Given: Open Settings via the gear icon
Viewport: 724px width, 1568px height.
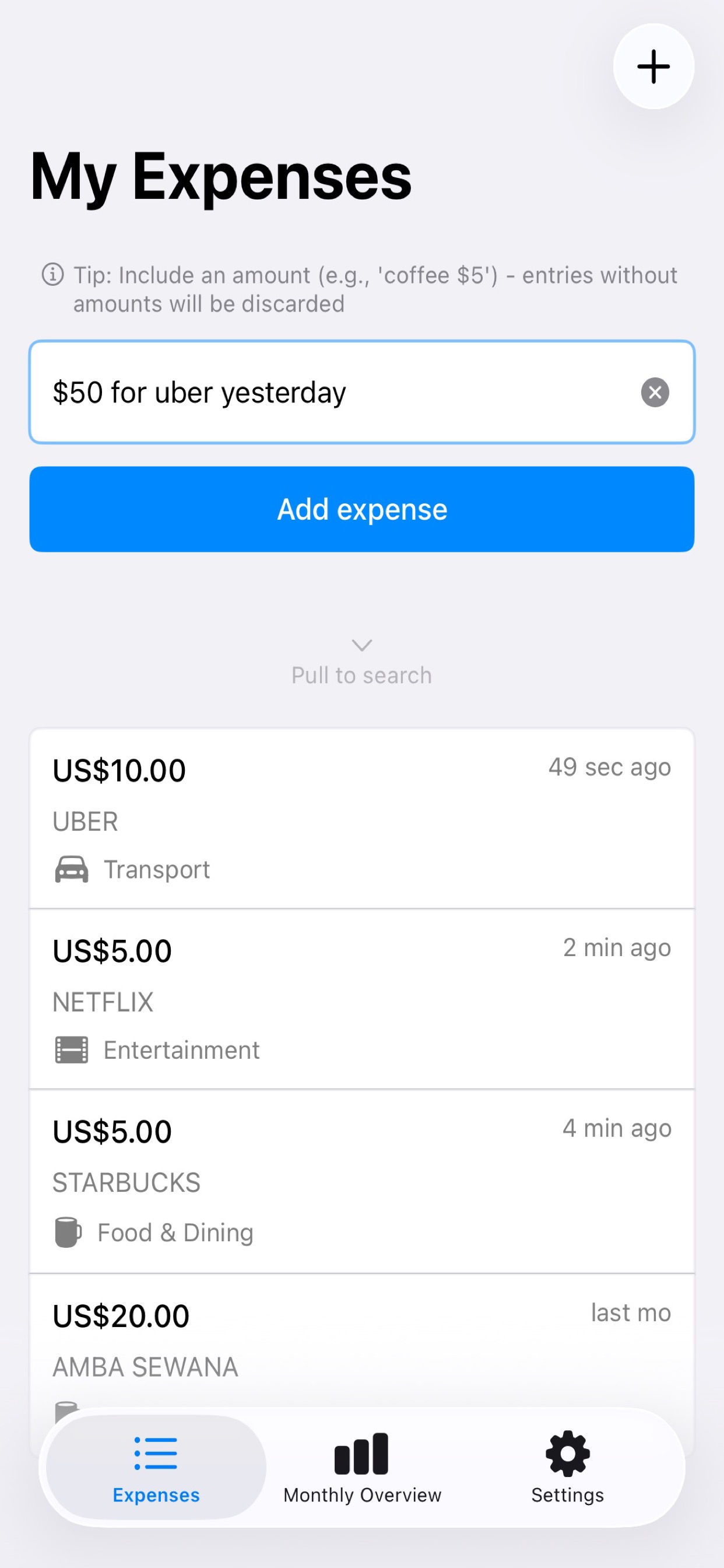Looking at the screenshot, I should (567, 1454).
